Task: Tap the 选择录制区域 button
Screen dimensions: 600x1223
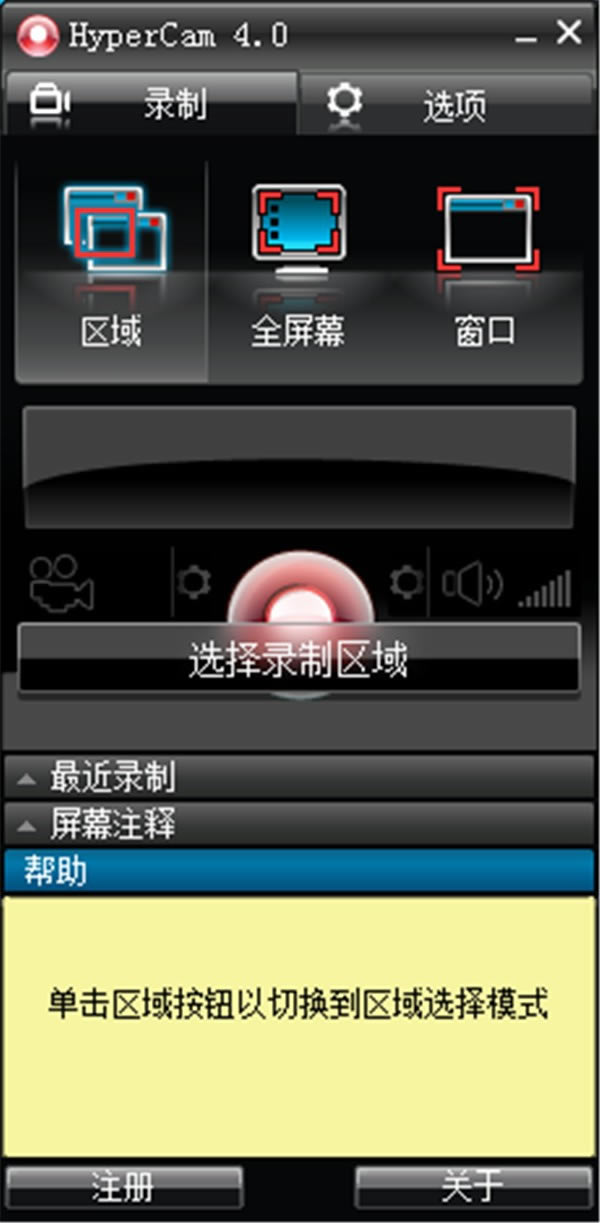Action: tap(298, 660)
